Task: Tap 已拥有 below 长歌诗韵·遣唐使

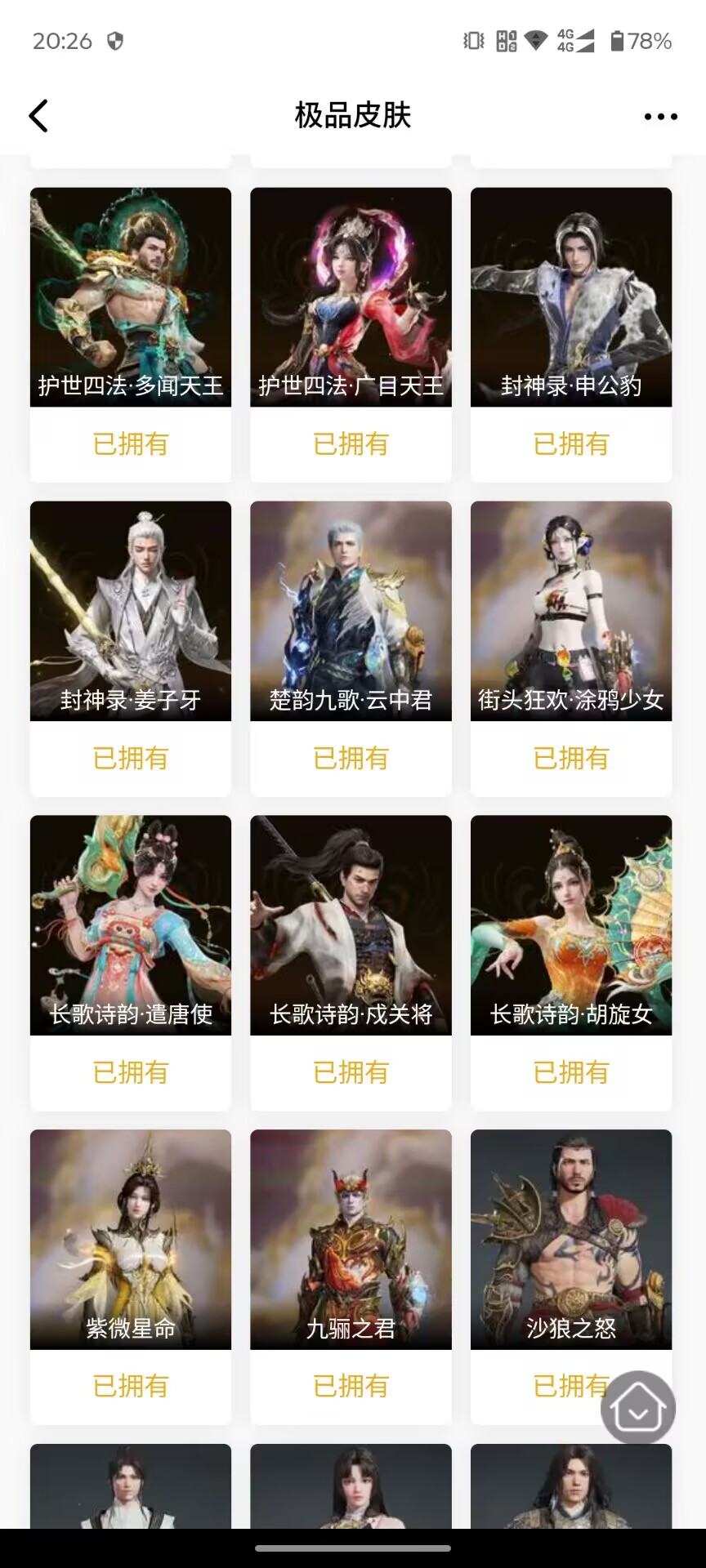Action: 130,1072
